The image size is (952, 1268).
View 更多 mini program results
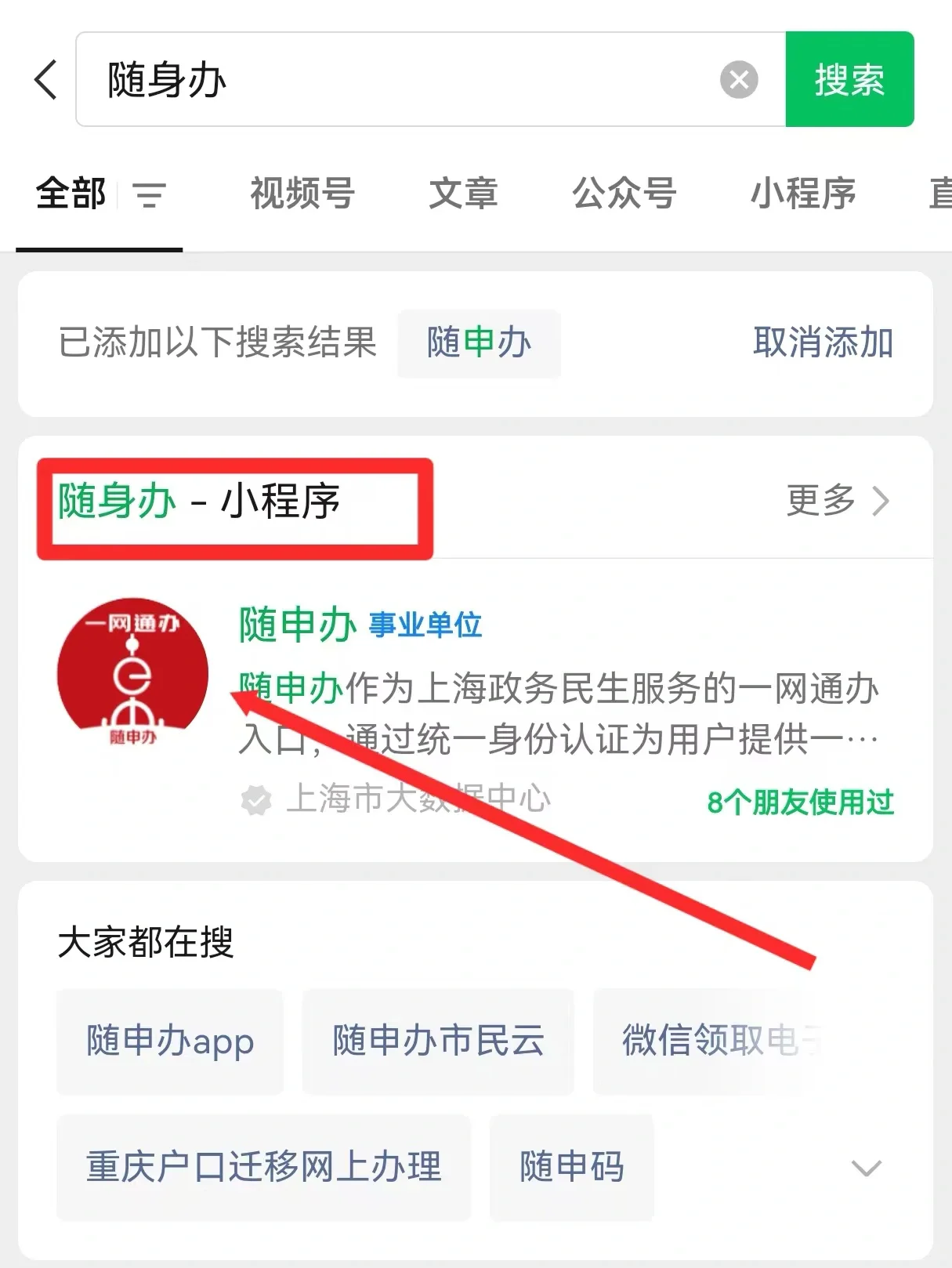pos(837,500)
